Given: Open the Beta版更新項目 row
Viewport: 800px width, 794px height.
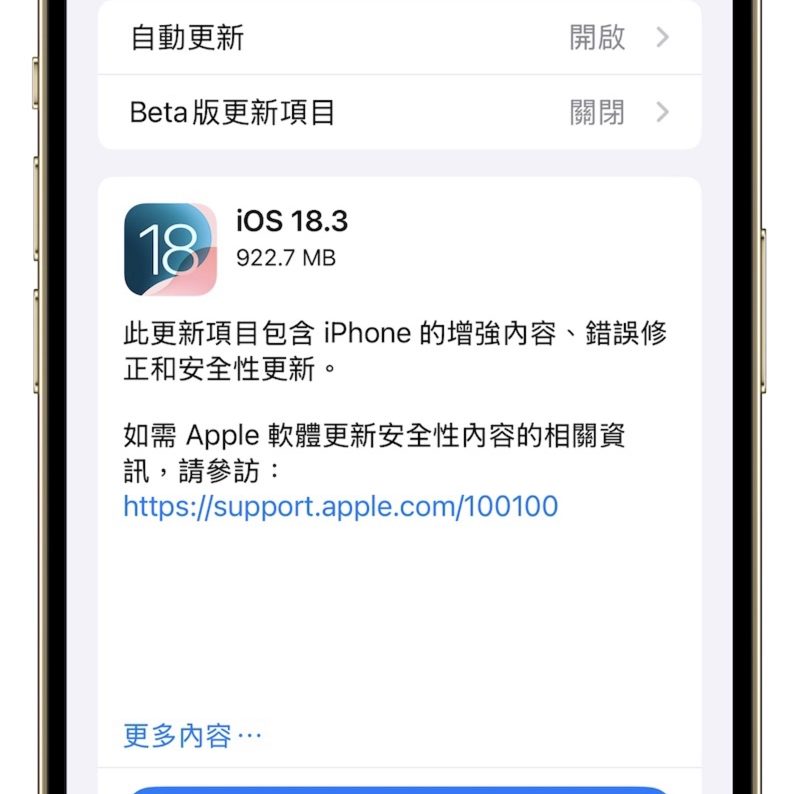Looking at the screenshot, I should pyautogui.click(x=399, y=112).
